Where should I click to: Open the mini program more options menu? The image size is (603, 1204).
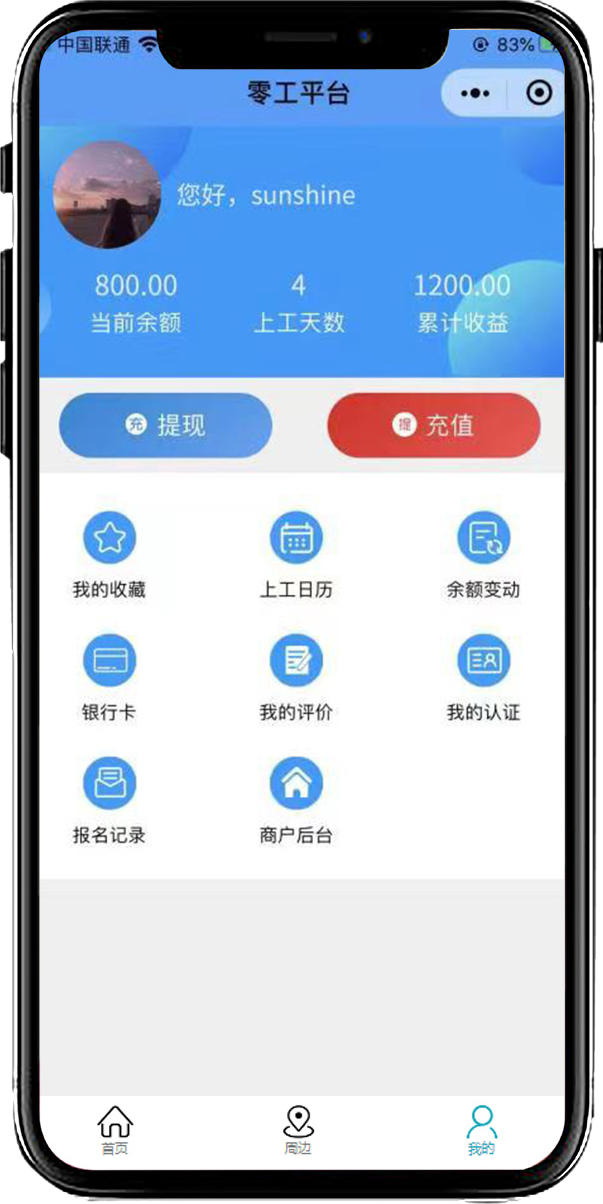(475, 94)
